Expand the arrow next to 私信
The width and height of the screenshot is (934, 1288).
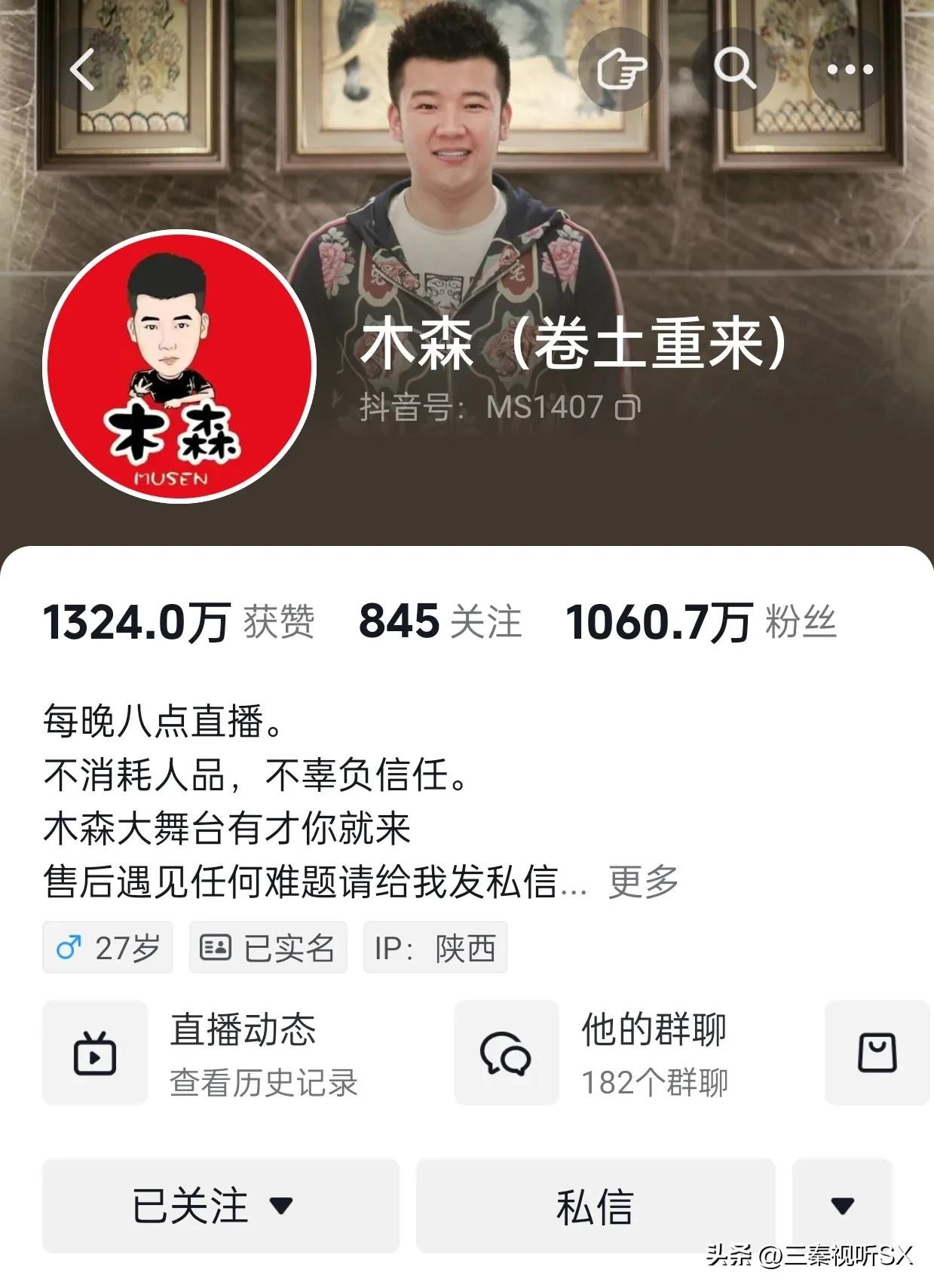coord(842,1205)
